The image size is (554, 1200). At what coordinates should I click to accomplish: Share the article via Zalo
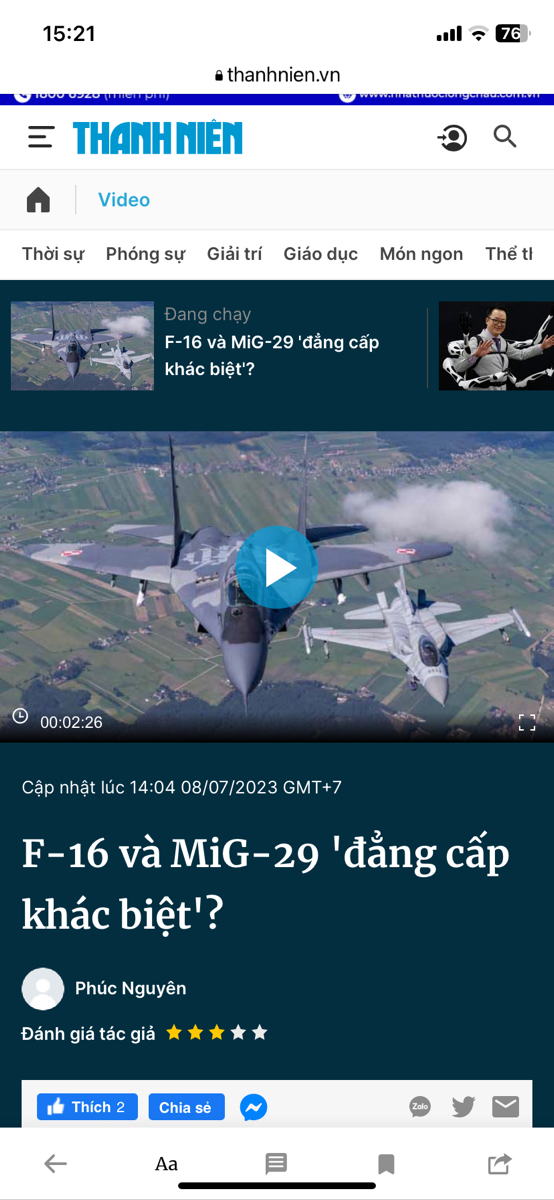coord(420,1107)
